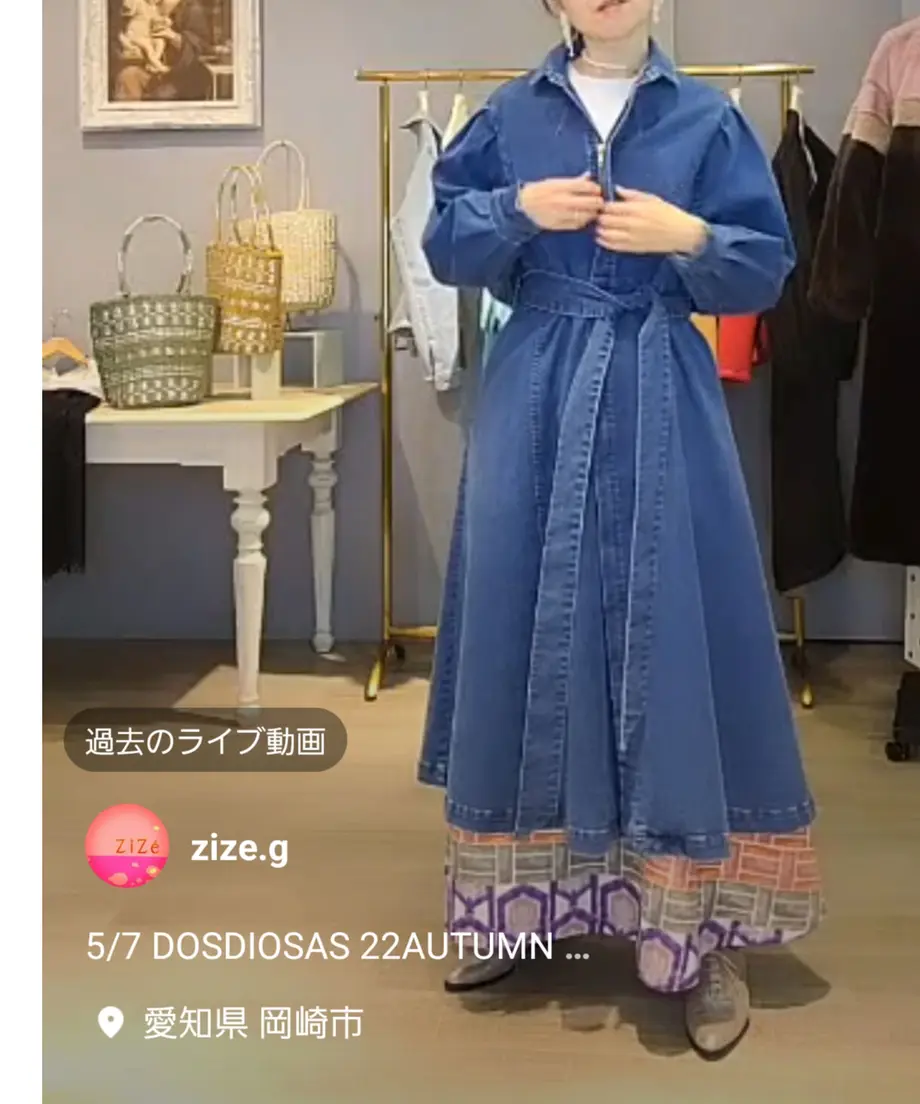Open the zize.g profile avatar
The height and width of the screenshot is (1104, 920).
pyautogui.click(x=127, y=846)
